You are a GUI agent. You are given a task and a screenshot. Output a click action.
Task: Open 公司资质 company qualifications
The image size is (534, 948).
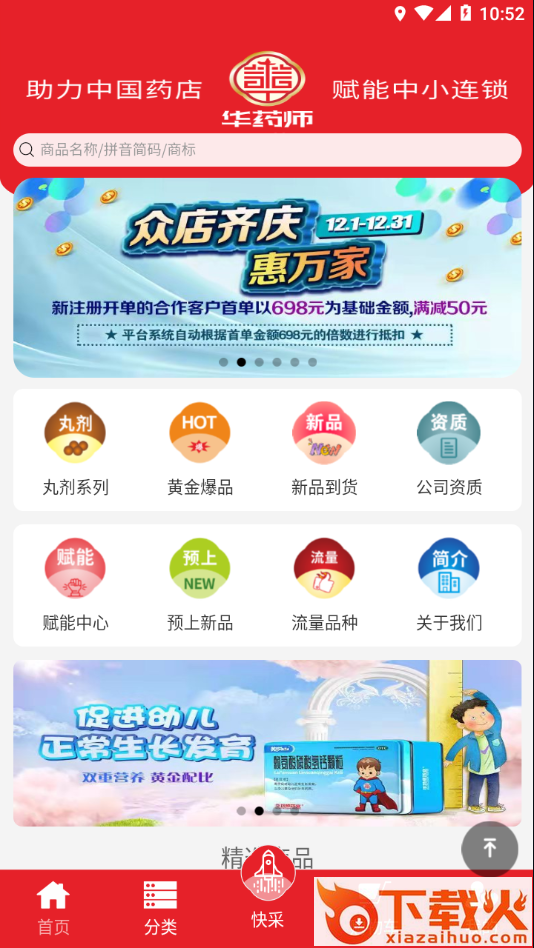pos(449,449)
